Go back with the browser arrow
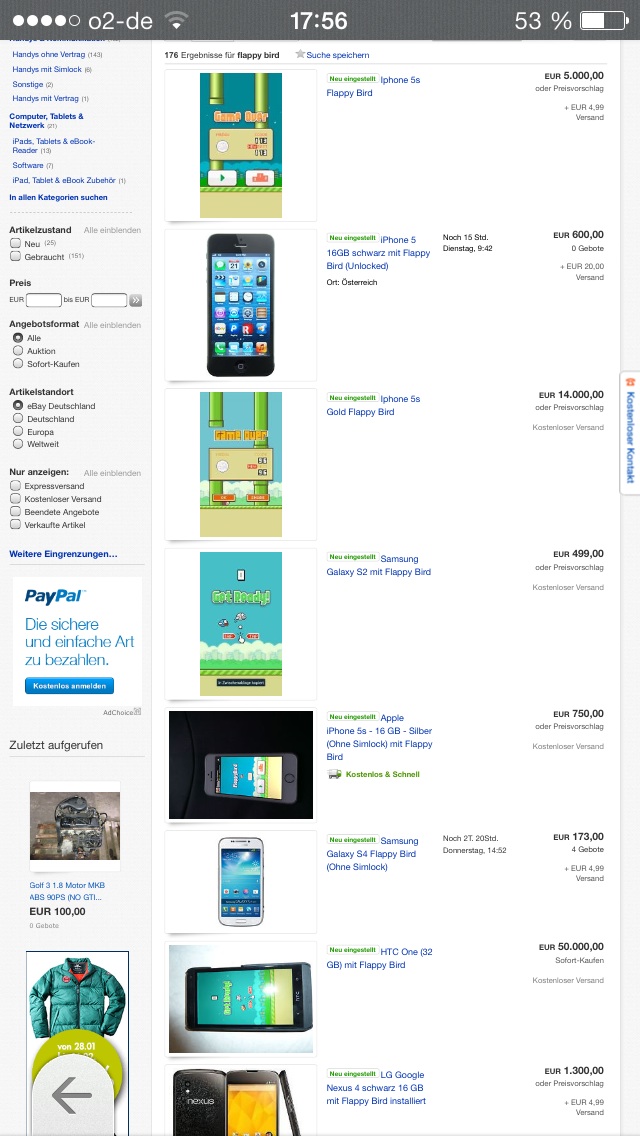 (72, 1095)
